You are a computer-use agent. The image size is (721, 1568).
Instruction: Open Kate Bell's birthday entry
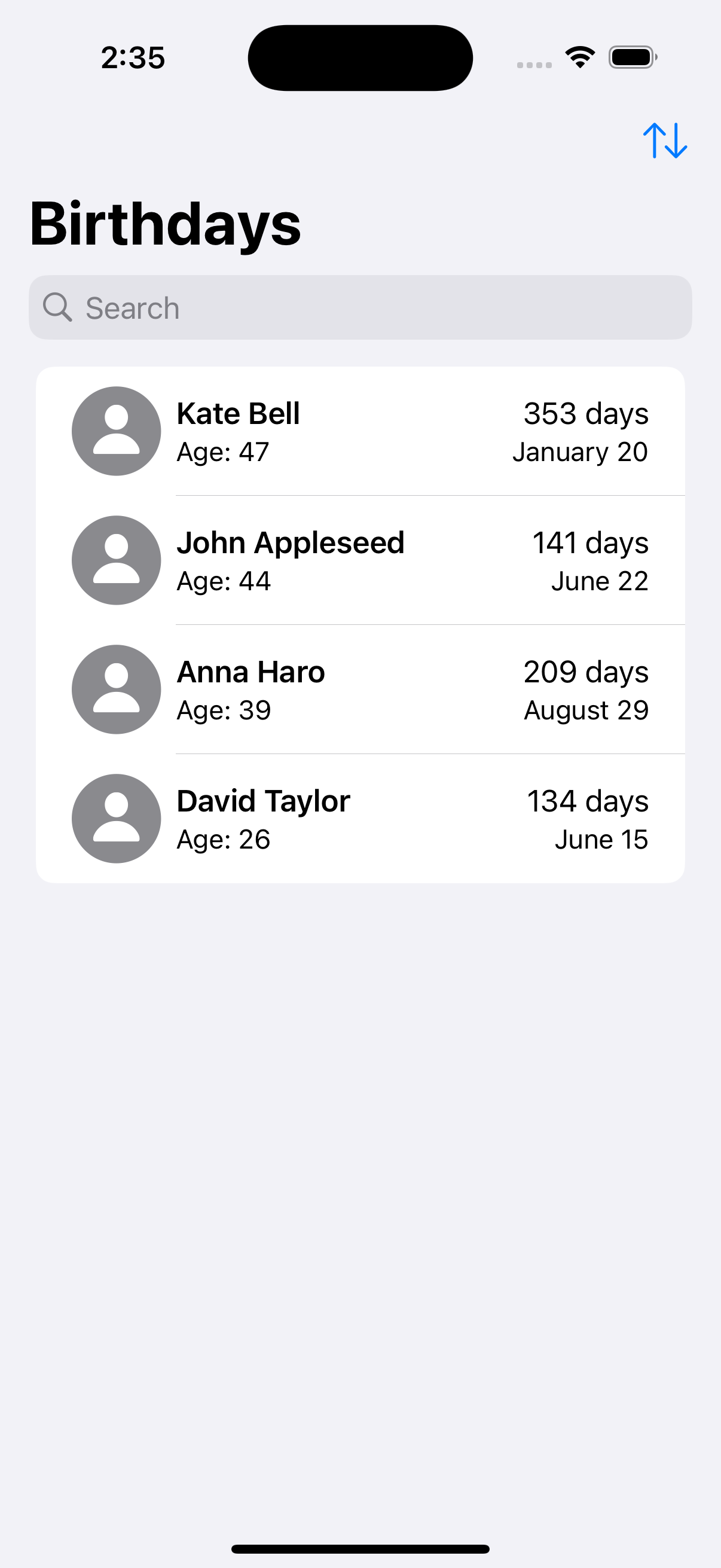pos(360,431)
